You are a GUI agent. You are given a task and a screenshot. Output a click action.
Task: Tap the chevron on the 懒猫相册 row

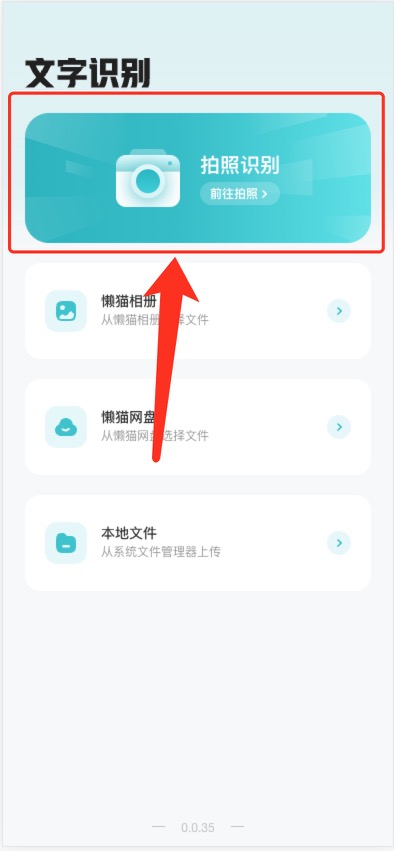point(339,311)
